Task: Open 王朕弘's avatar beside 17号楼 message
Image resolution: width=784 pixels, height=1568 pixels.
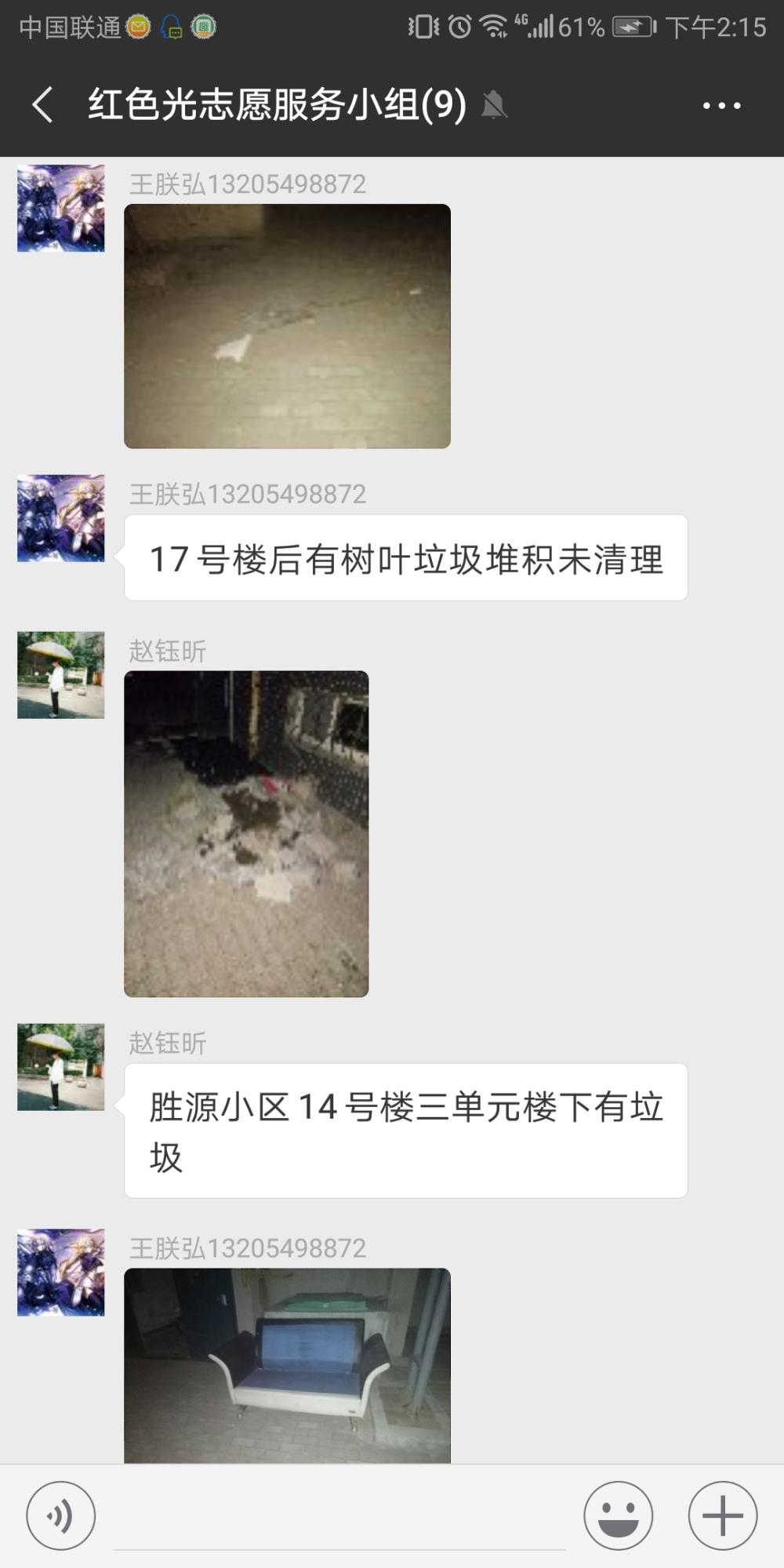Action: tap(61, 517)
